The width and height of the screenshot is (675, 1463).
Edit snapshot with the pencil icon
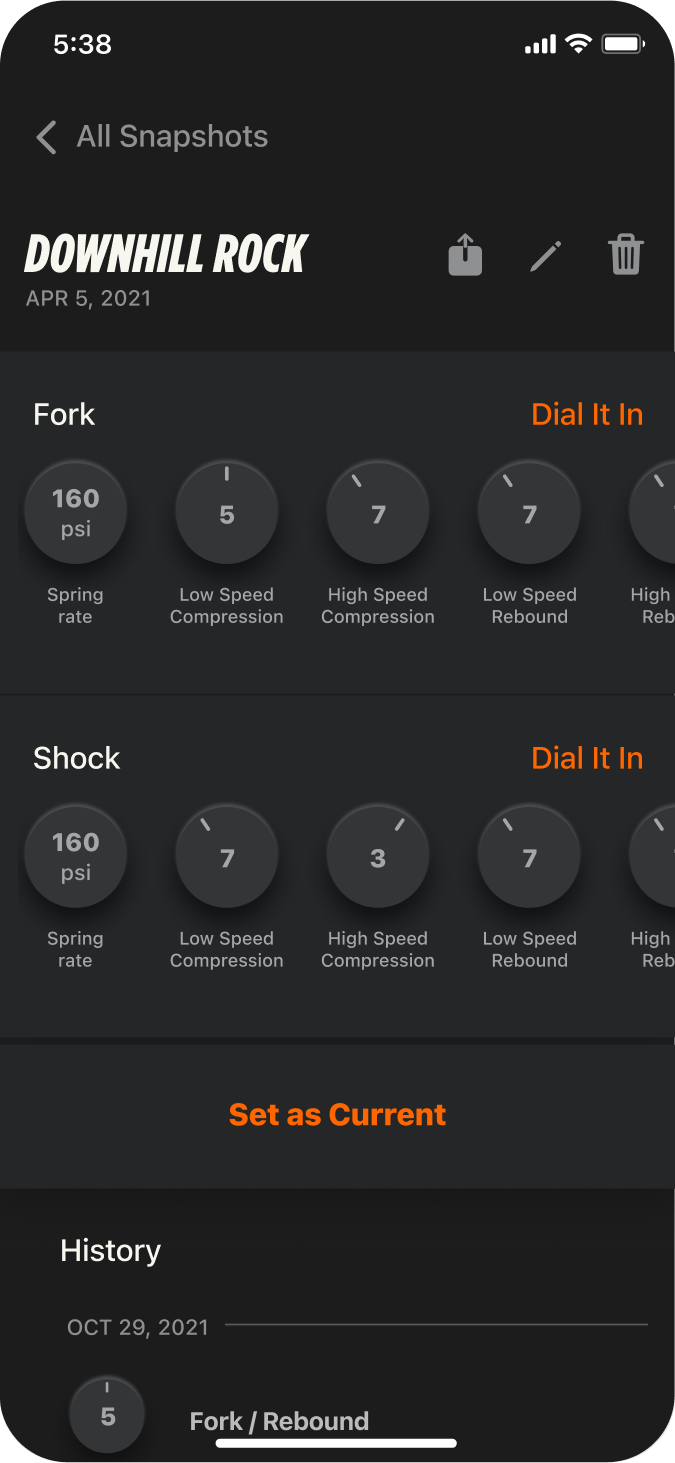[x=545, y=256]
